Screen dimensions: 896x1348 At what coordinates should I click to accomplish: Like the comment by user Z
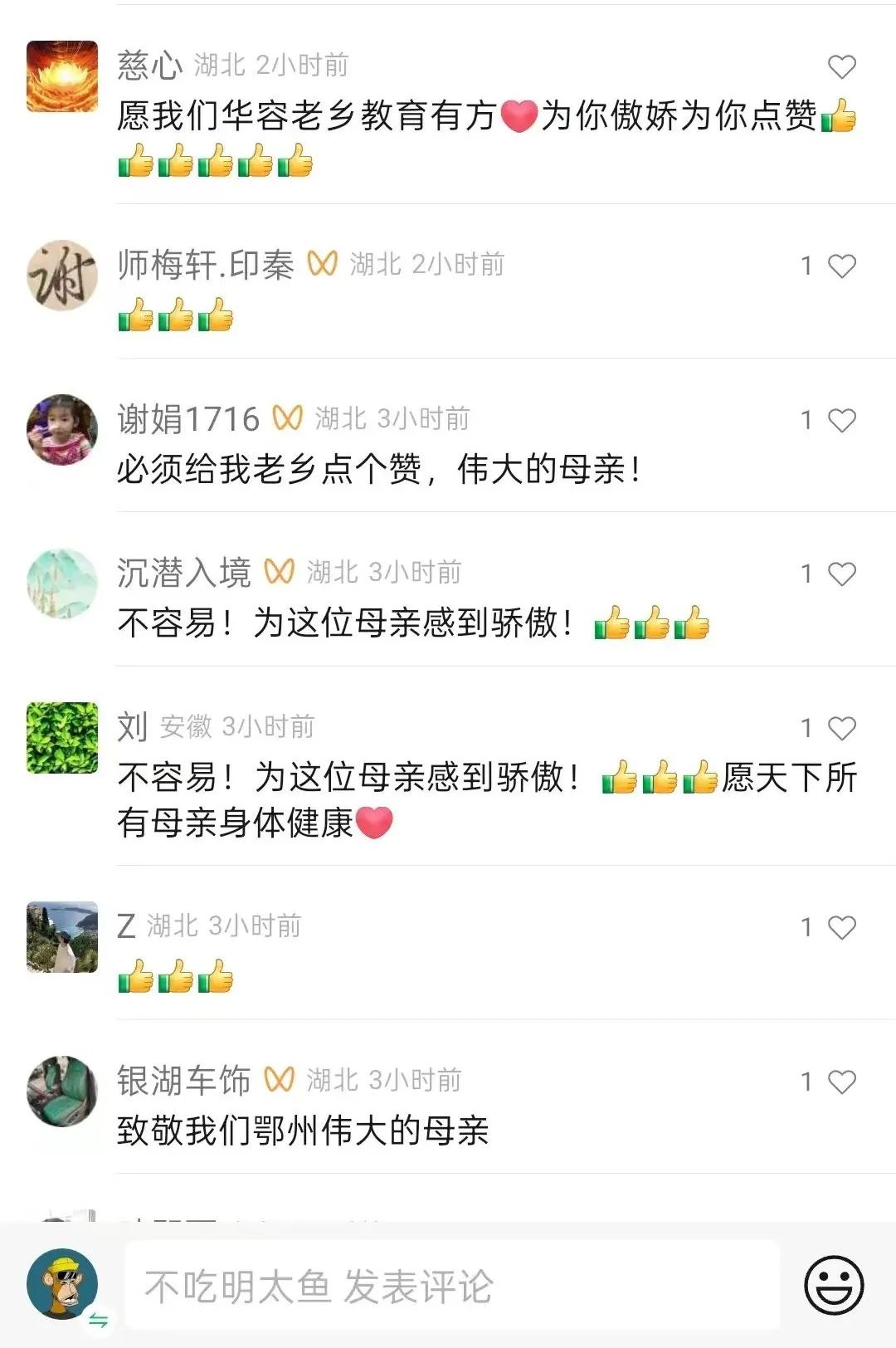pyautogui.click(x=841, y=928)
